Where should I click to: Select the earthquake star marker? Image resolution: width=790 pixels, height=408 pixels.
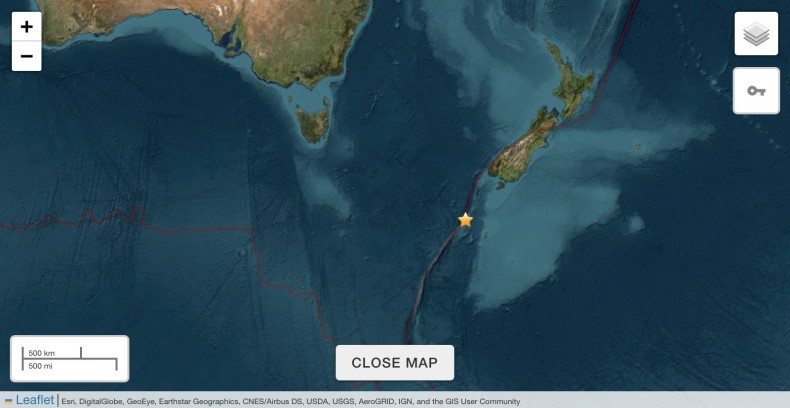[465, 220]
